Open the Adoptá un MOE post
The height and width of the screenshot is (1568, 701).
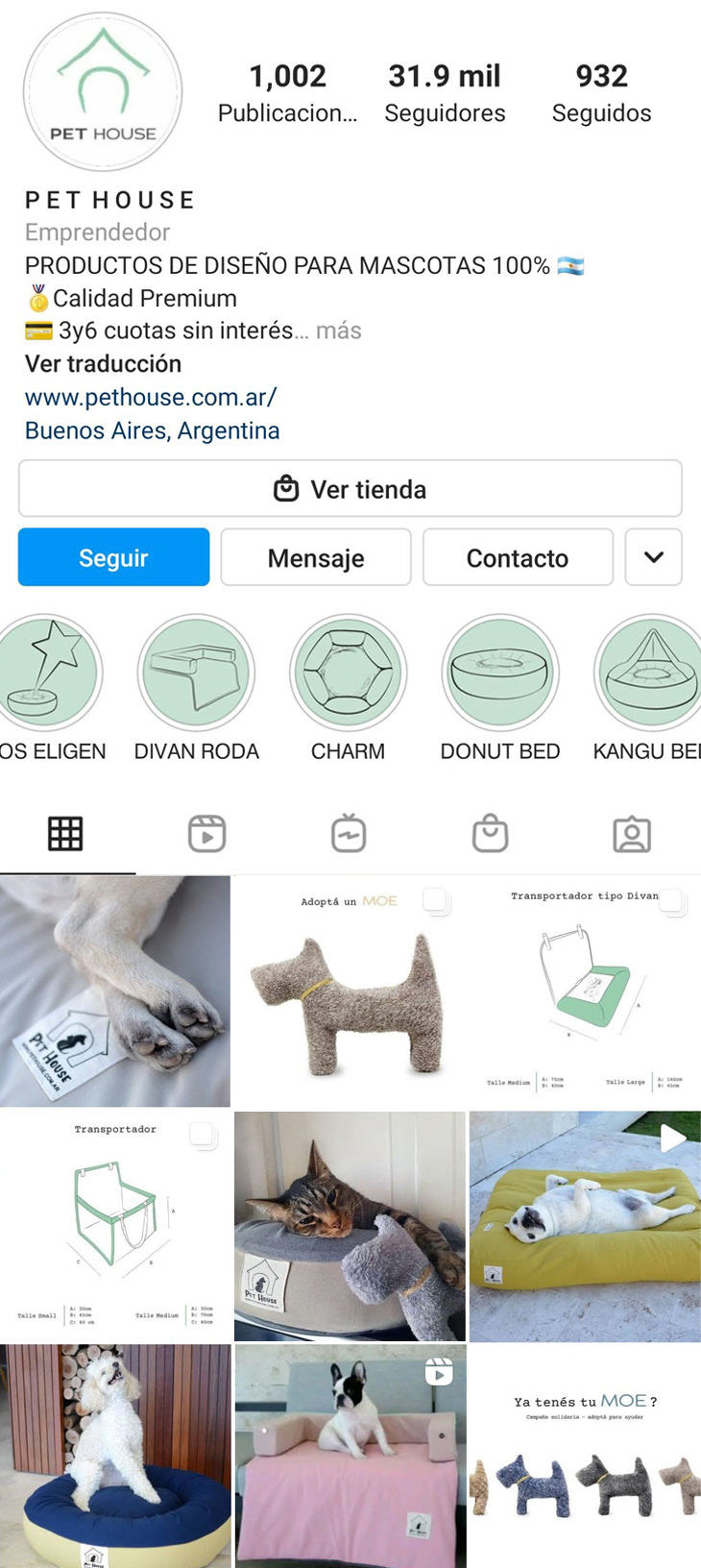pos(350,992)
